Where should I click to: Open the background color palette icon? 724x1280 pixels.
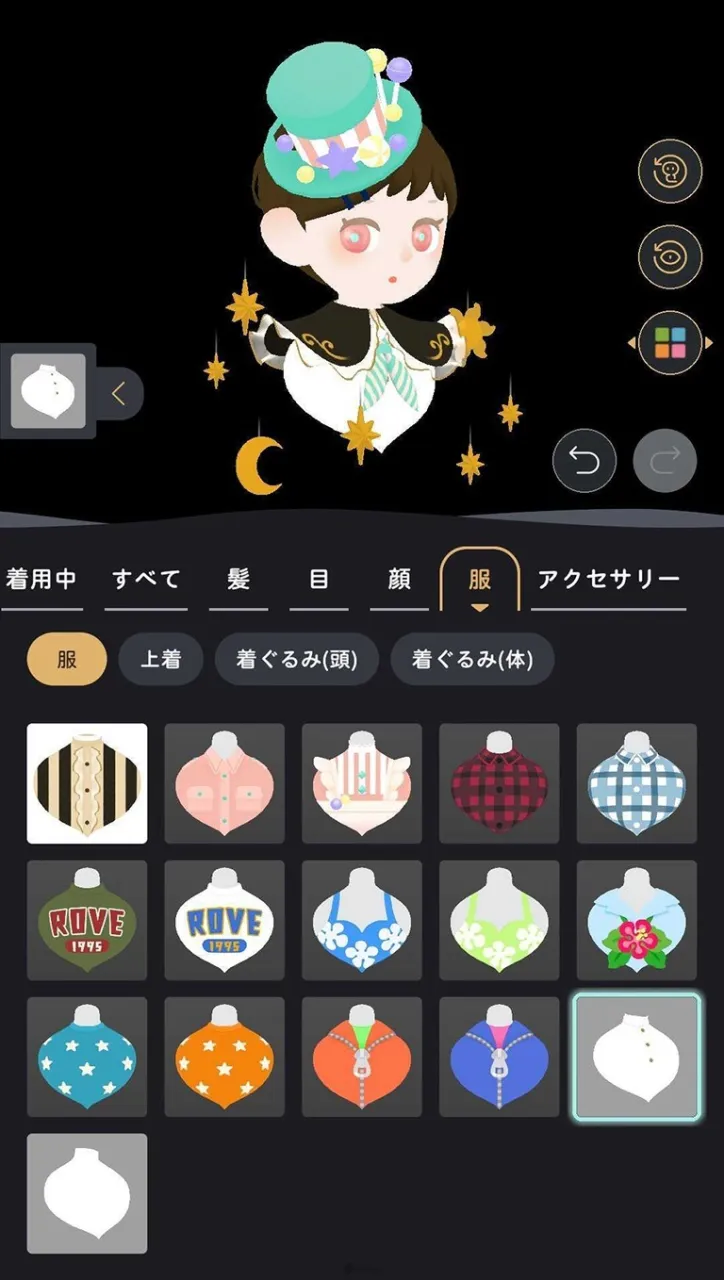[669, 342]
